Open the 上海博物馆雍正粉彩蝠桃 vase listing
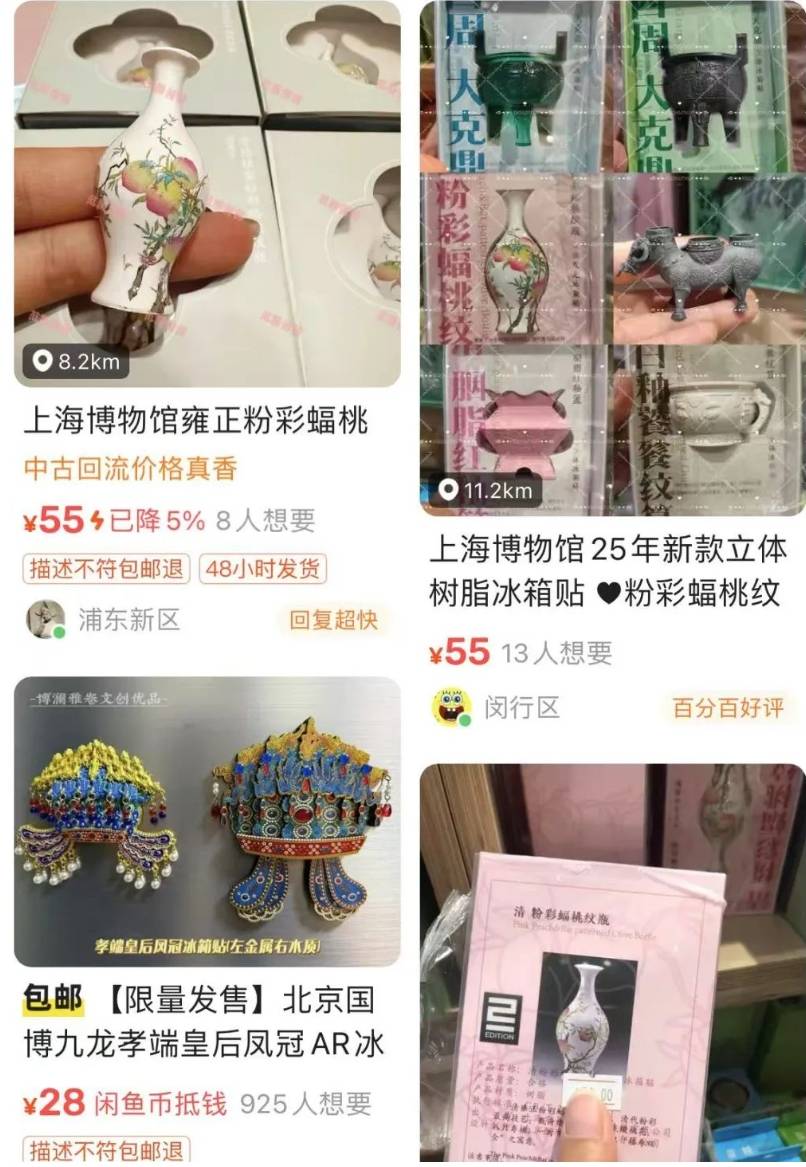 click(207, 195)
